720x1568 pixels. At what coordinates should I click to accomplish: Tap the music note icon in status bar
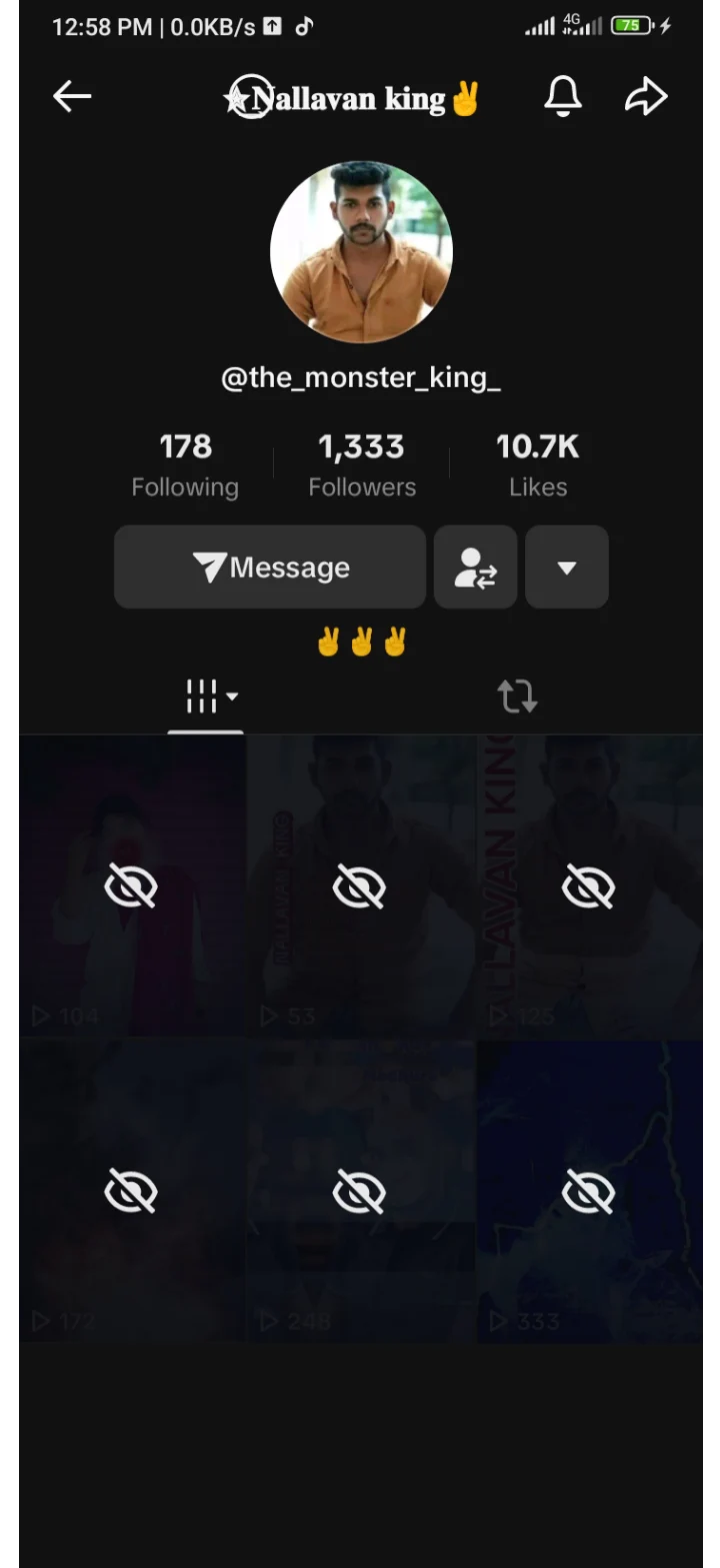[304, 27]
